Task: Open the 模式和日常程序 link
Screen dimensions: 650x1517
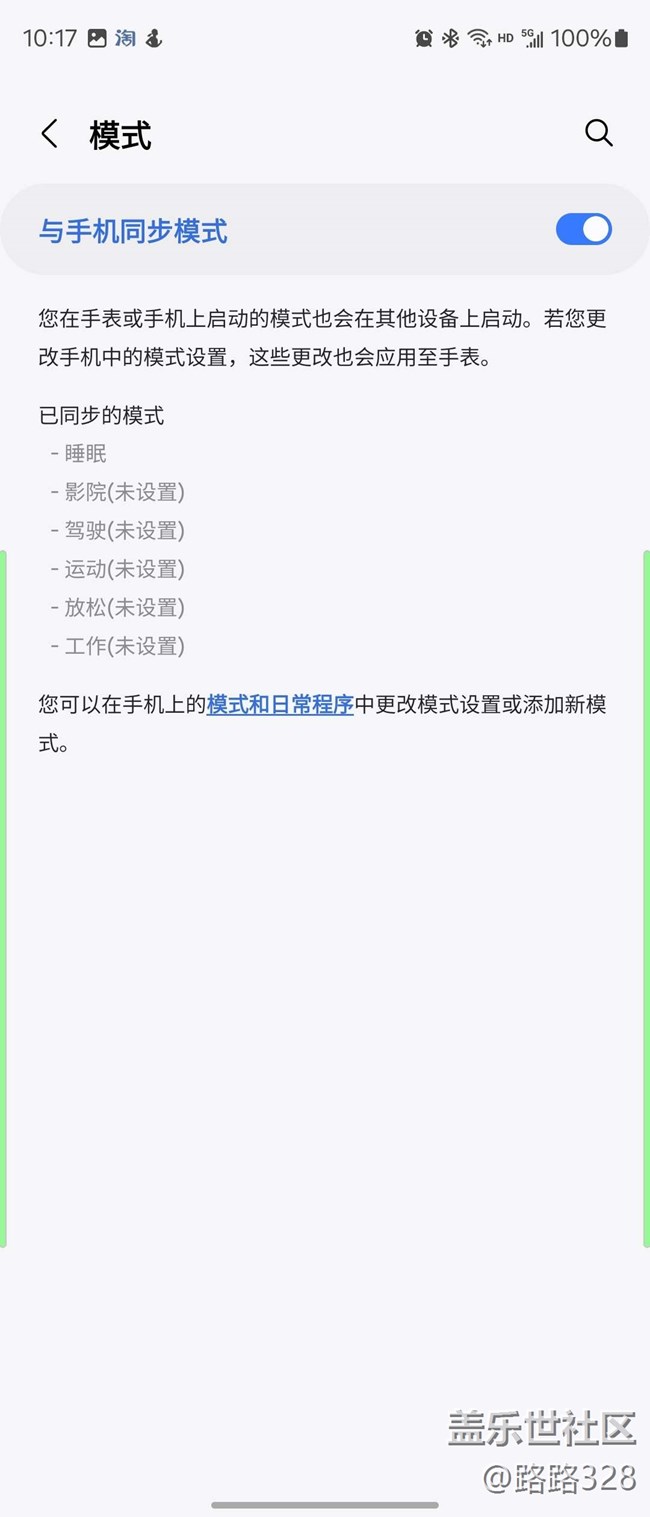Action: (280, 705)
